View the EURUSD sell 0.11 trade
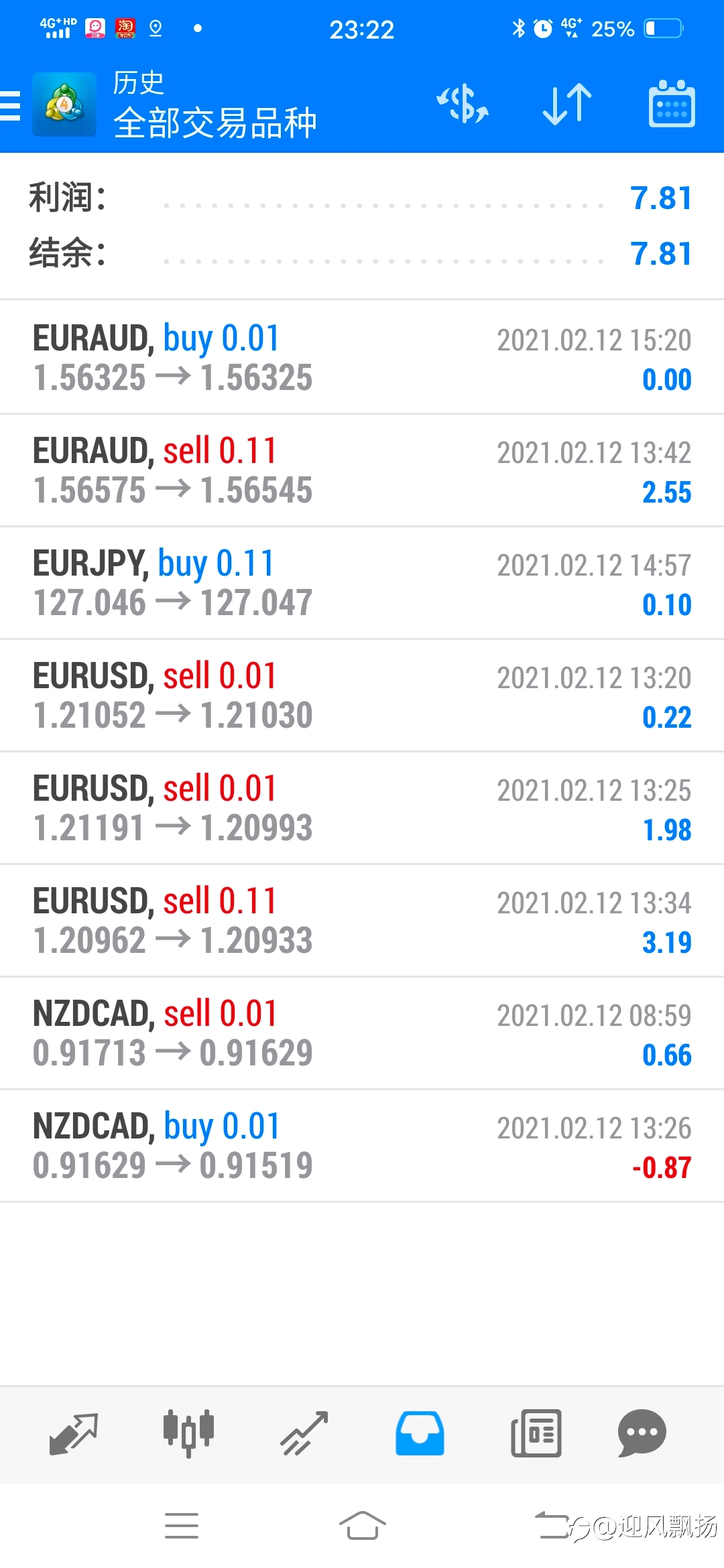Image resolution: width=724 pixels, height=1568 pixels. pyautogui.click(x=362, y=921)
